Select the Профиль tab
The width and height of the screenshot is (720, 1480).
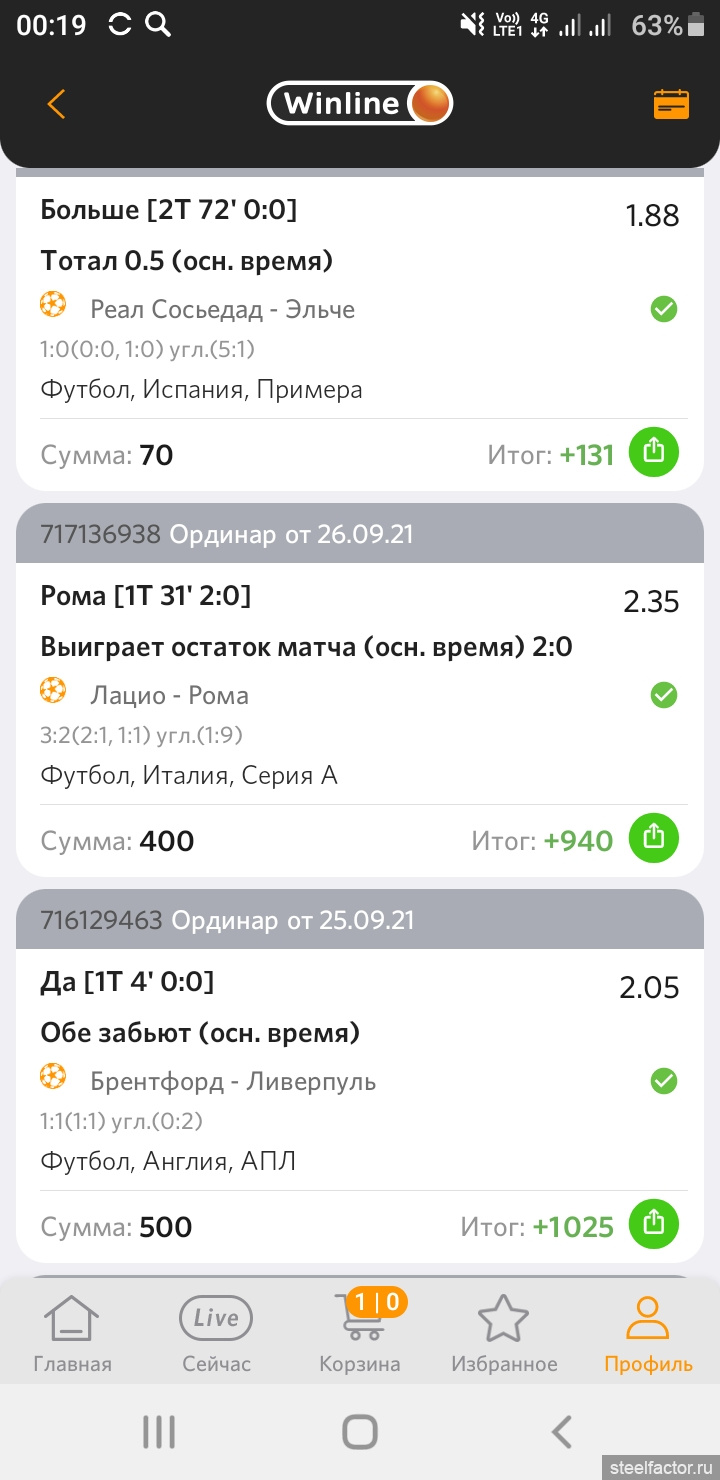click(x=648, y=1334)
